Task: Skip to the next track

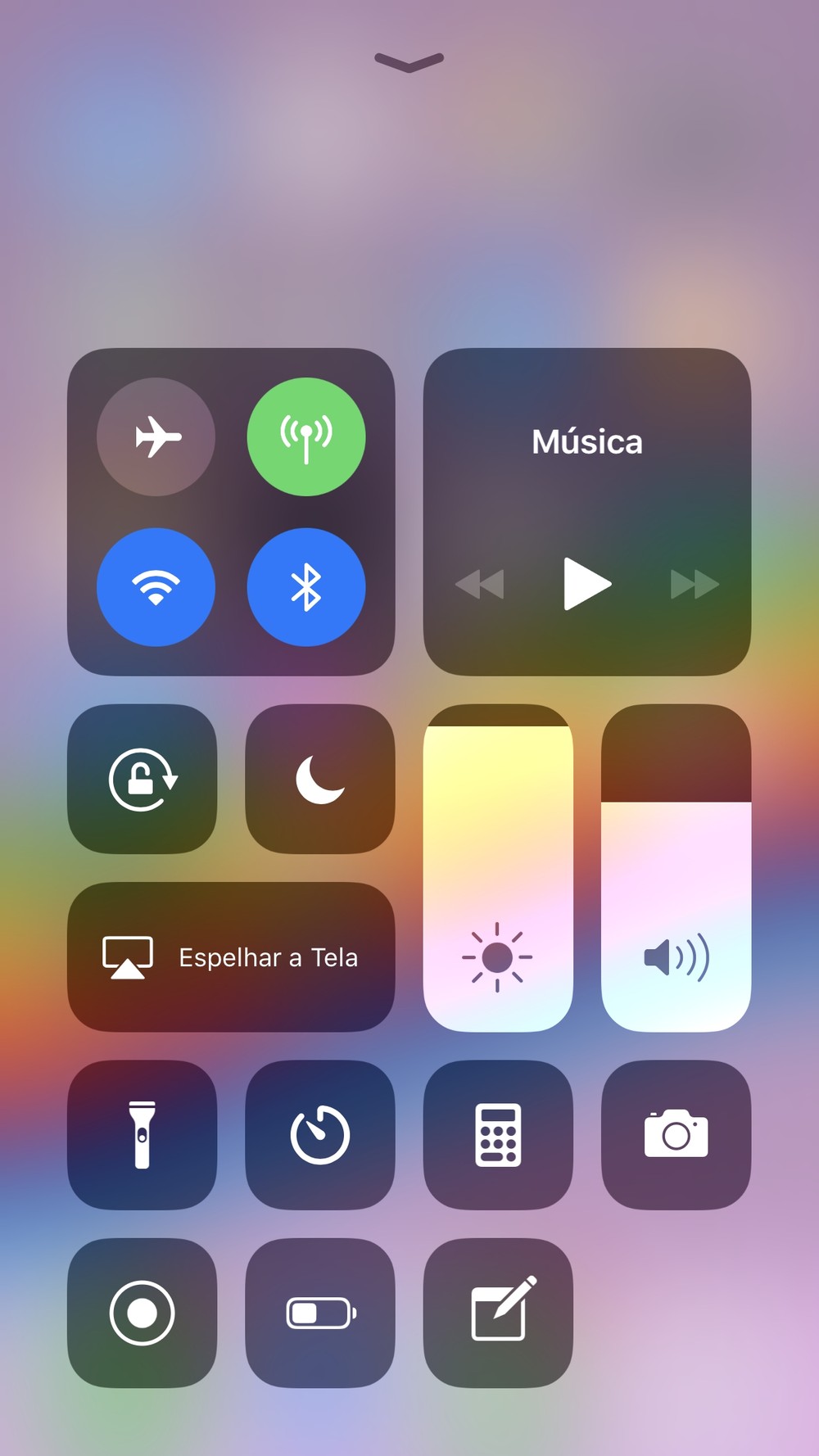Action: [694, 585]
